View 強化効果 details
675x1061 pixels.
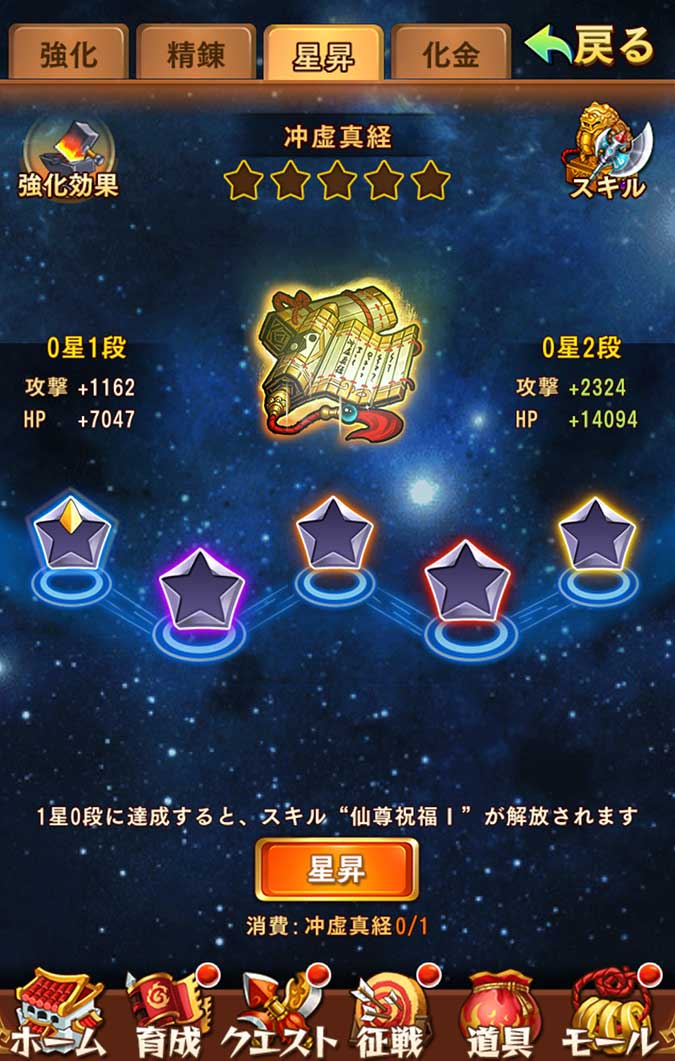point(68,160)
